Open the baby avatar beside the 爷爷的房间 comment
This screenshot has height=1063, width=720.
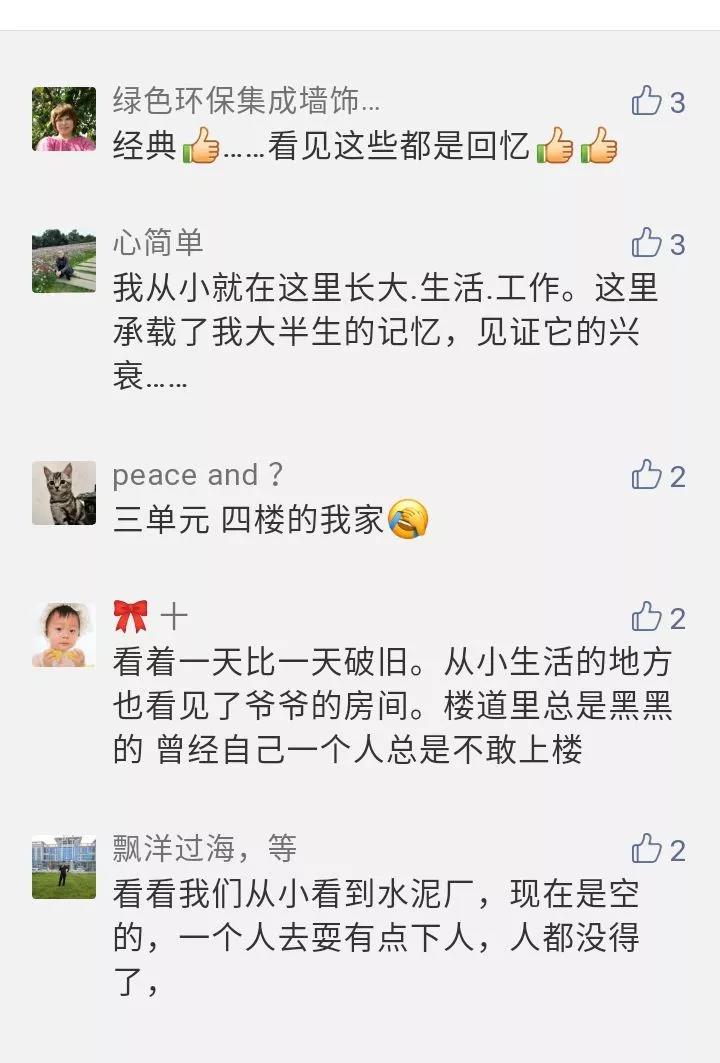point(64,635)
